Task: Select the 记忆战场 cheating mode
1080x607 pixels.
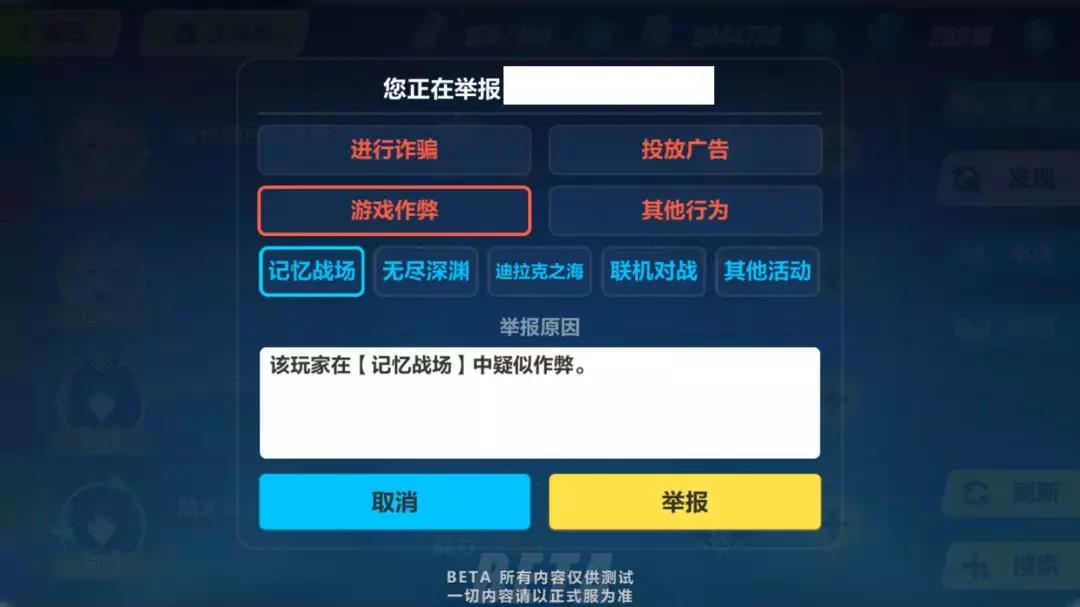Action: (x=311, y=271)
